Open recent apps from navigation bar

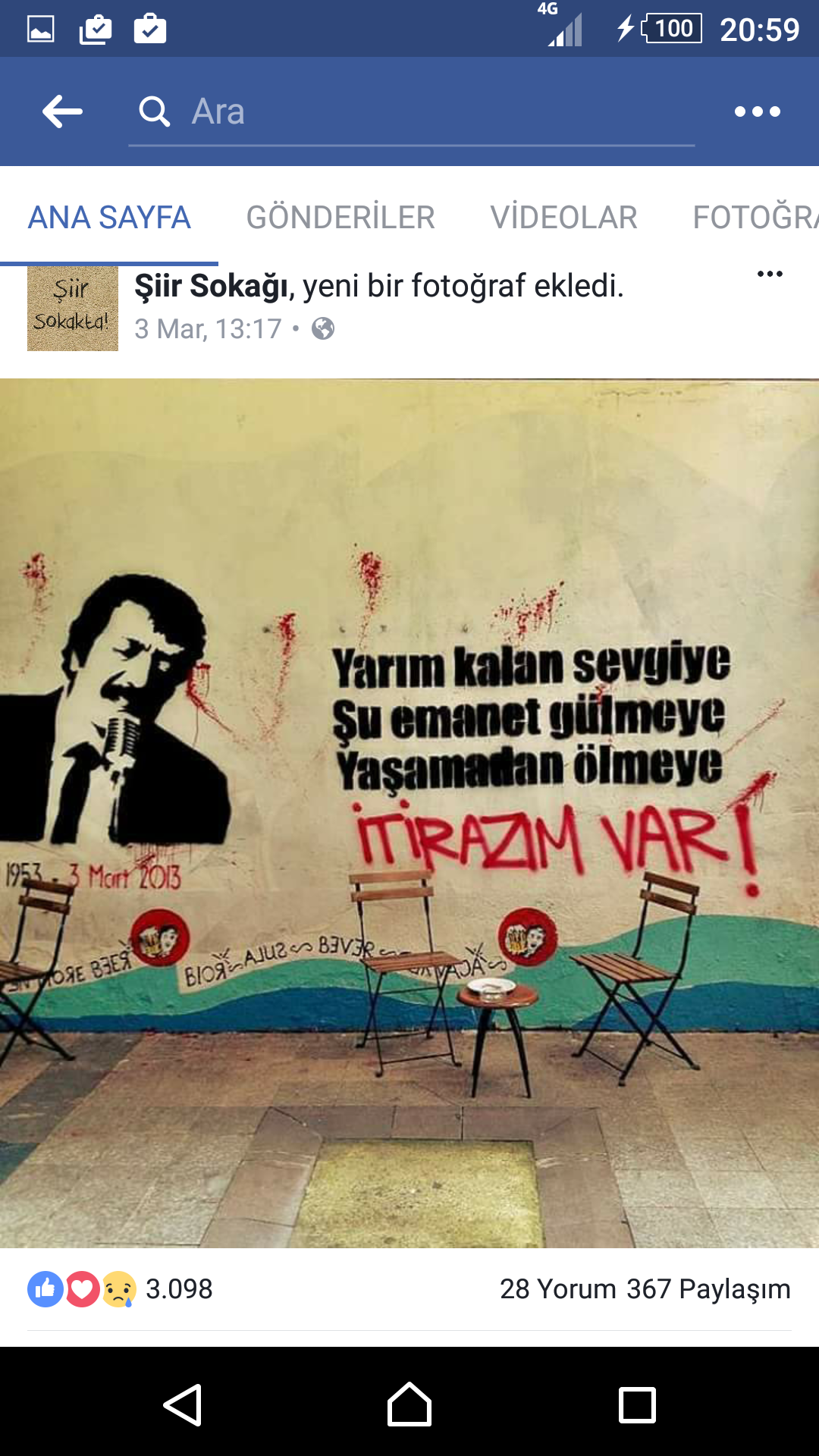click(637, 1404)
